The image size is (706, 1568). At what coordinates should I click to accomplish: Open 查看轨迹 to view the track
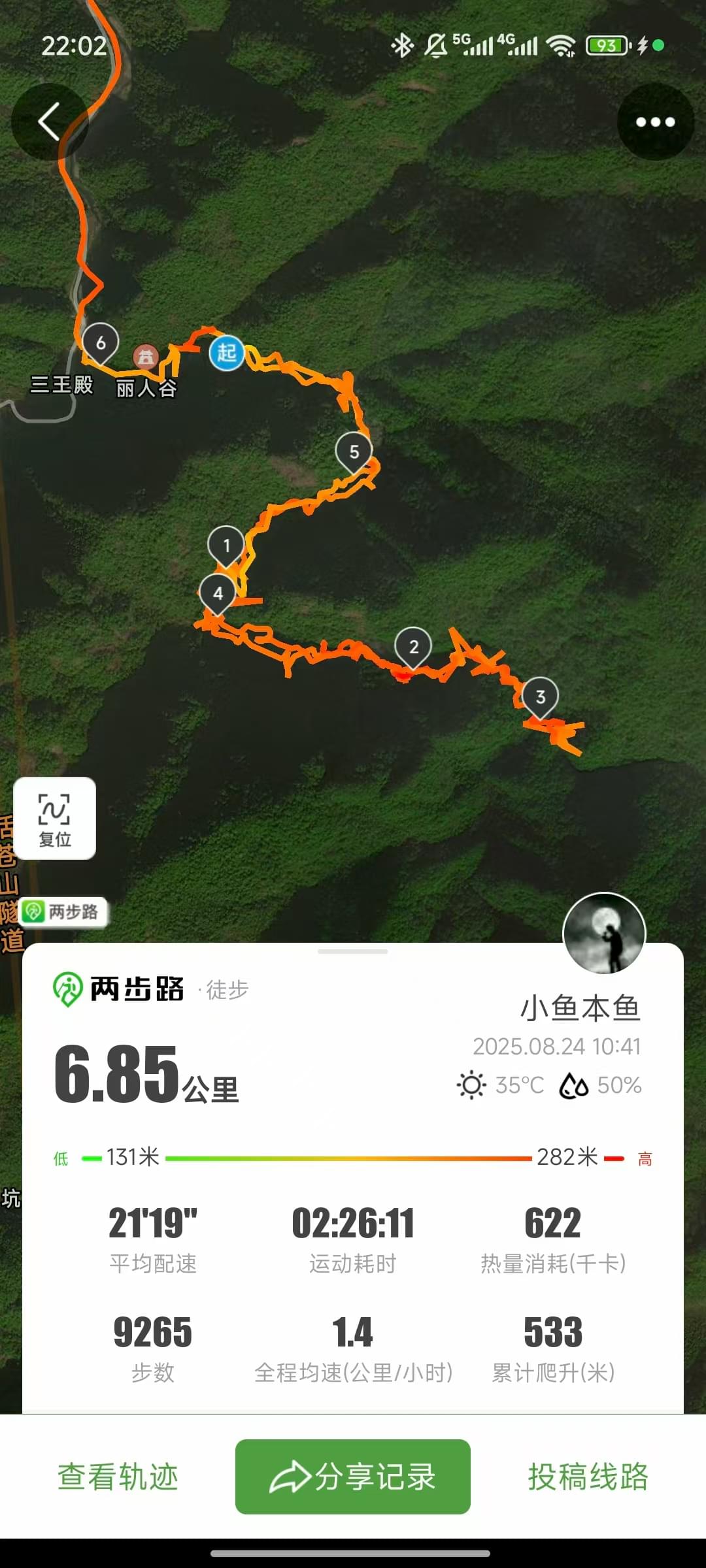pos(118,1477)
